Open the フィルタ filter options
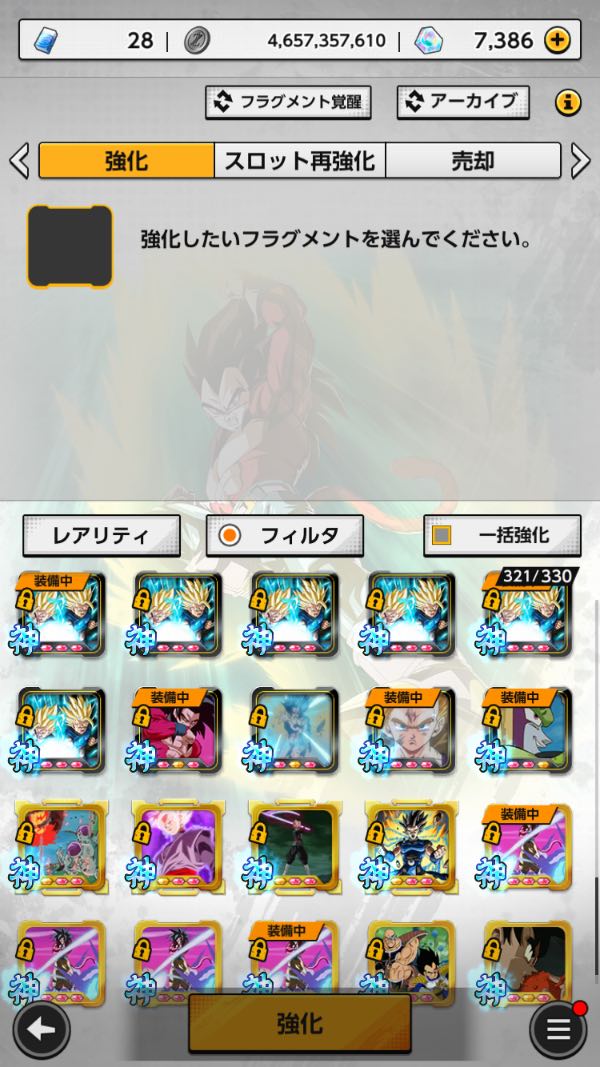Viewport: 600px width, 1067px height. pyautogui.click(x=285, y=536)
